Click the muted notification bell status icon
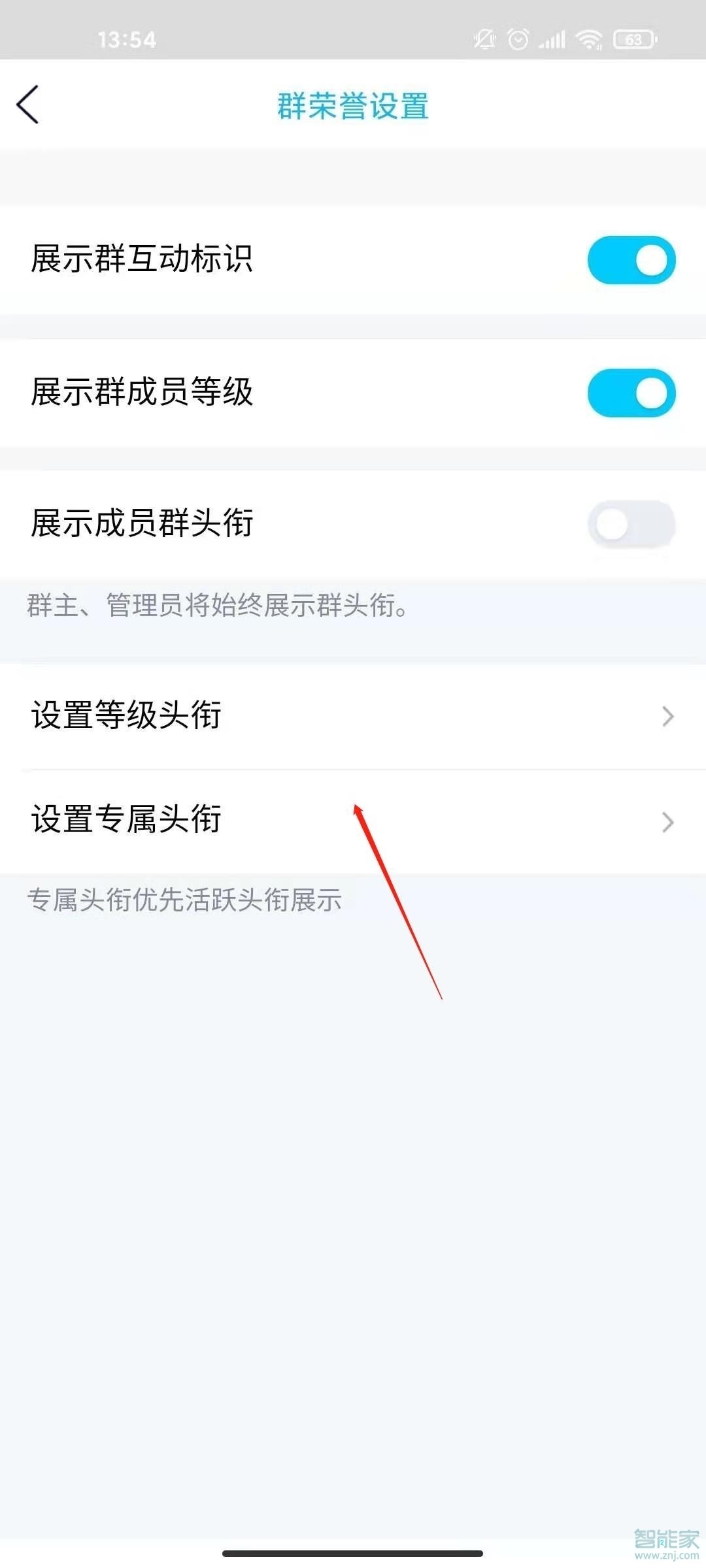 [x=484, y=39]
